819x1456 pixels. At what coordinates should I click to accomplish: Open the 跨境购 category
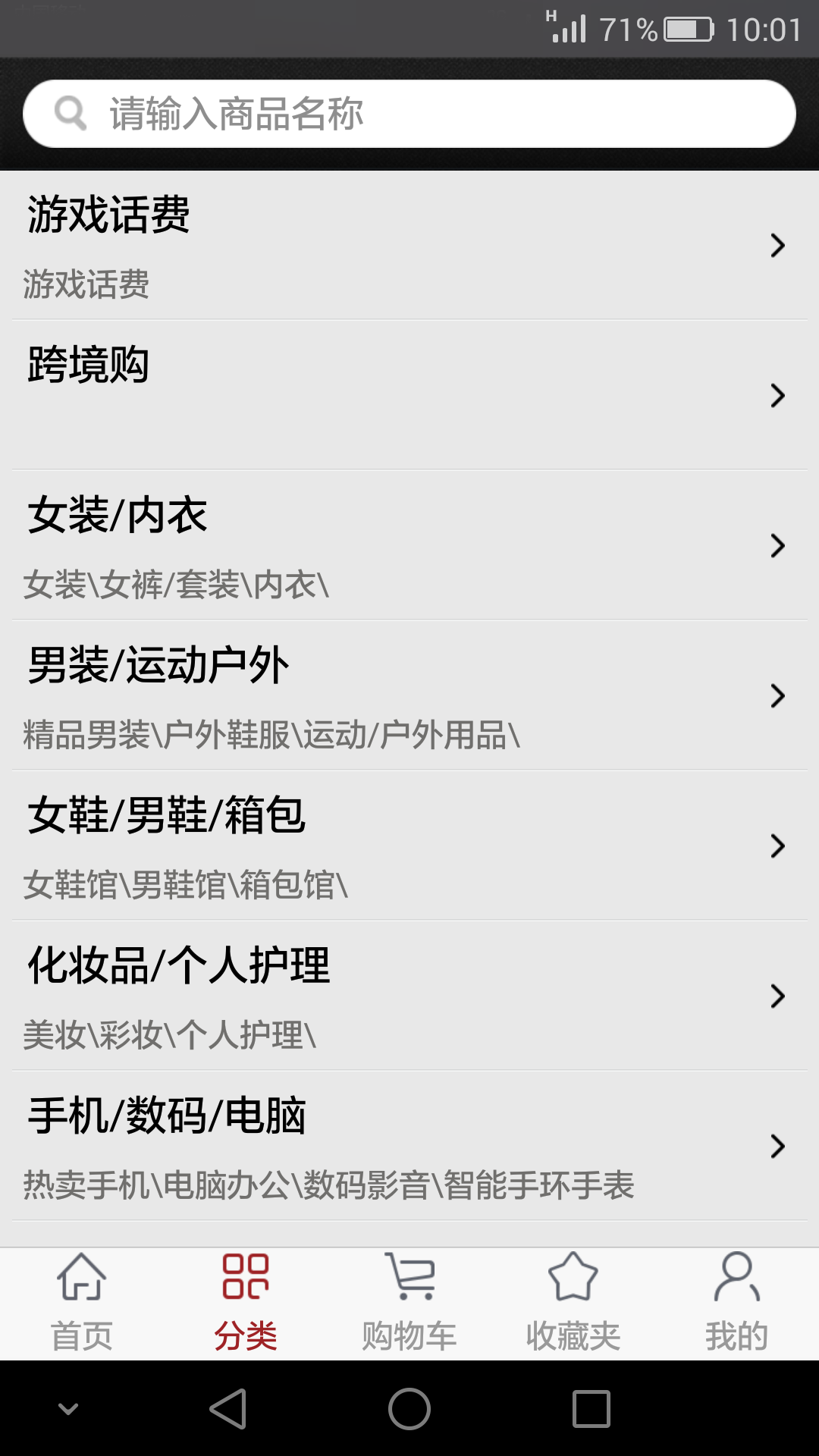(x=409, y=395)
